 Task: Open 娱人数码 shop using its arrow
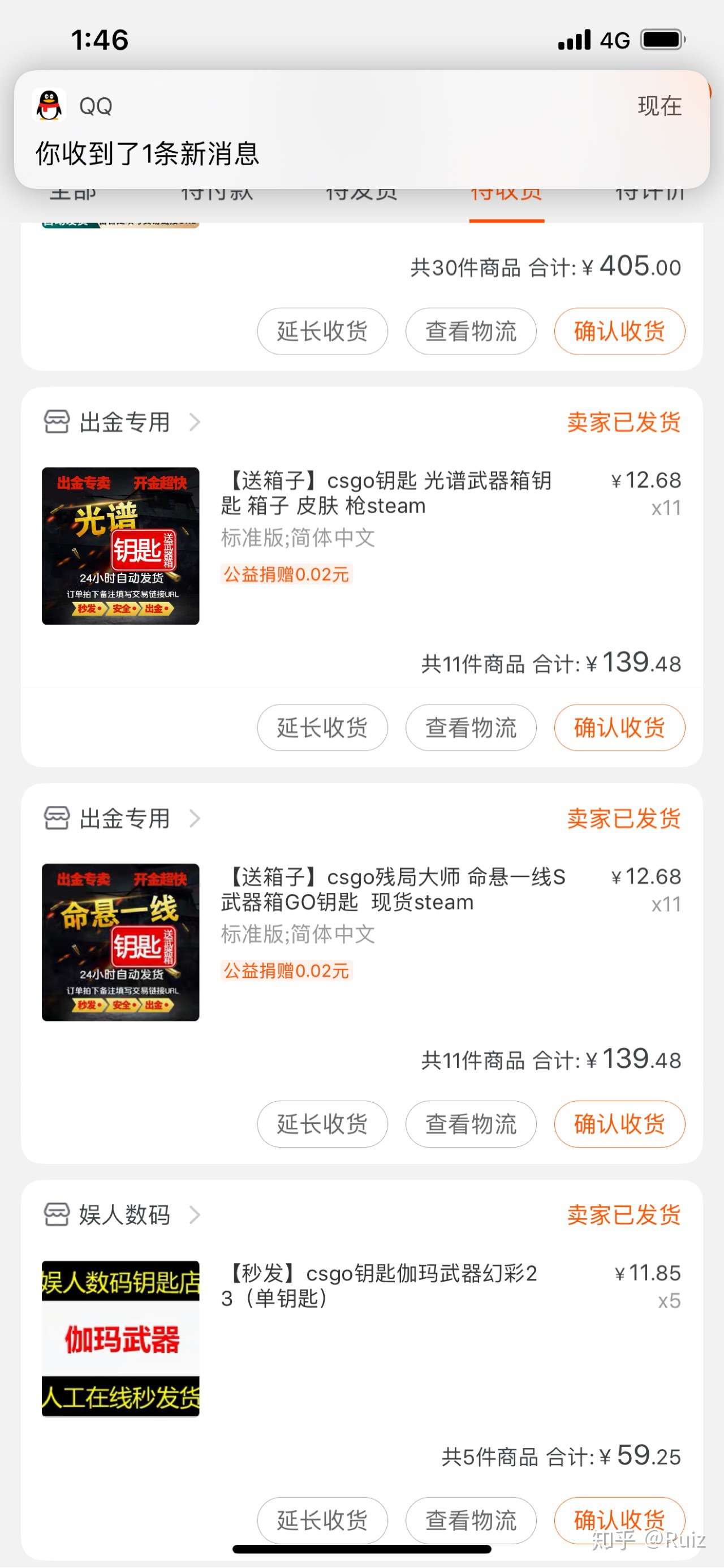pyautogui.click(x=193, y=1215)
